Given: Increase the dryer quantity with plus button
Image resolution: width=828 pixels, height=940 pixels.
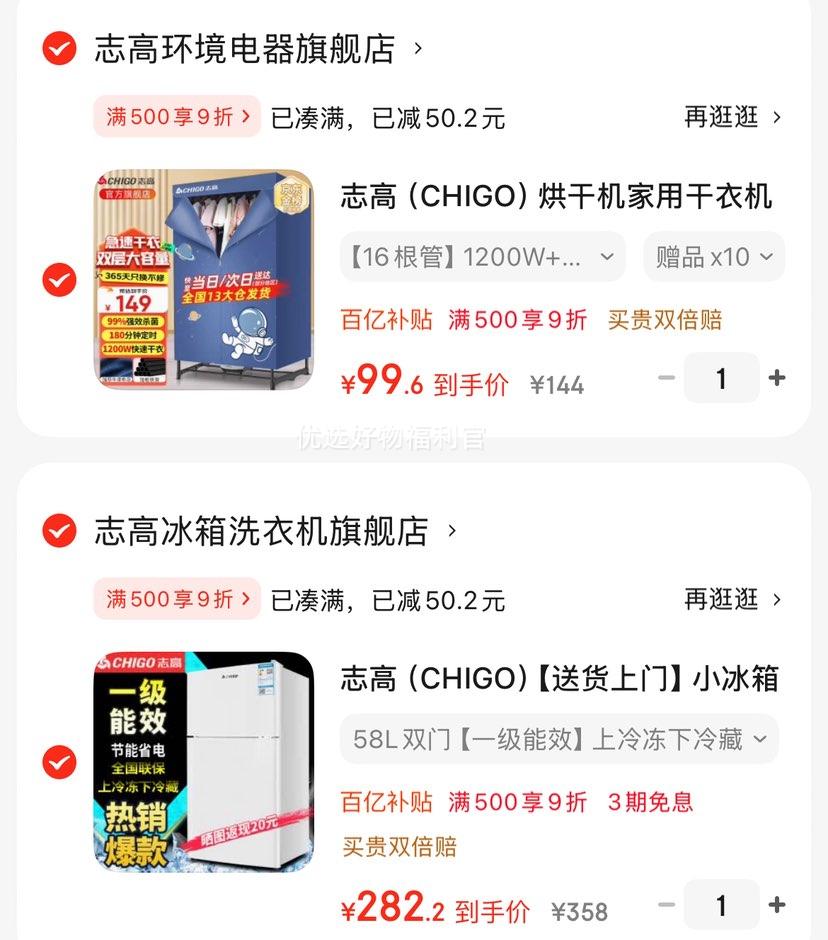Looking at the screenshot, I should [x=778, y=377].
